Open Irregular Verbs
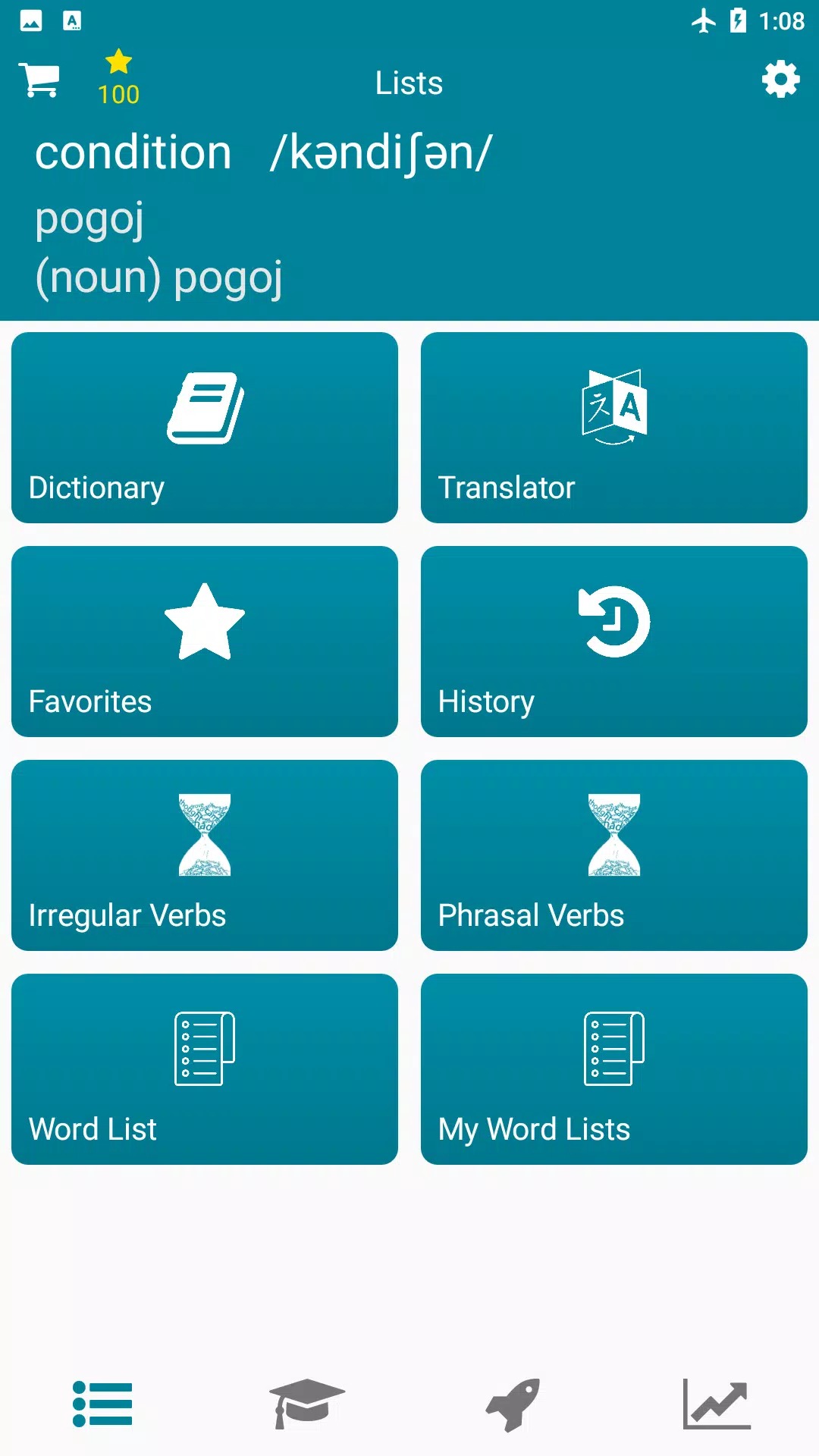Viewport: 819px width, 1456px height. 205,855
